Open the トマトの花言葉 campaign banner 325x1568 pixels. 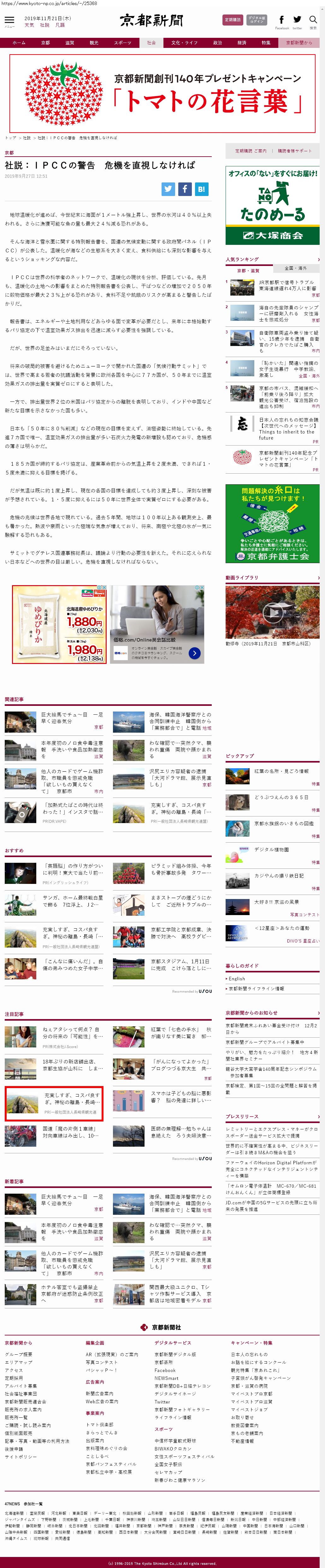pos(162,93)
